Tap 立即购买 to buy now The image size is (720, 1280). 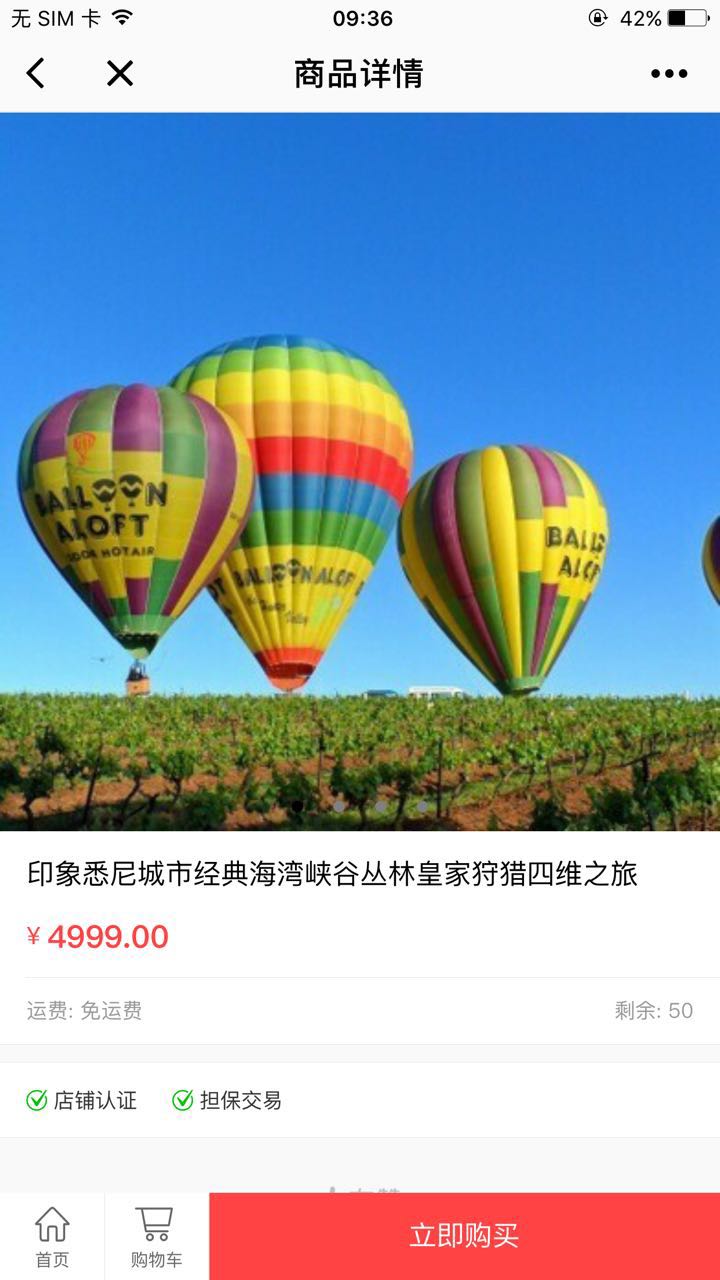click(x=464, y=1236)
